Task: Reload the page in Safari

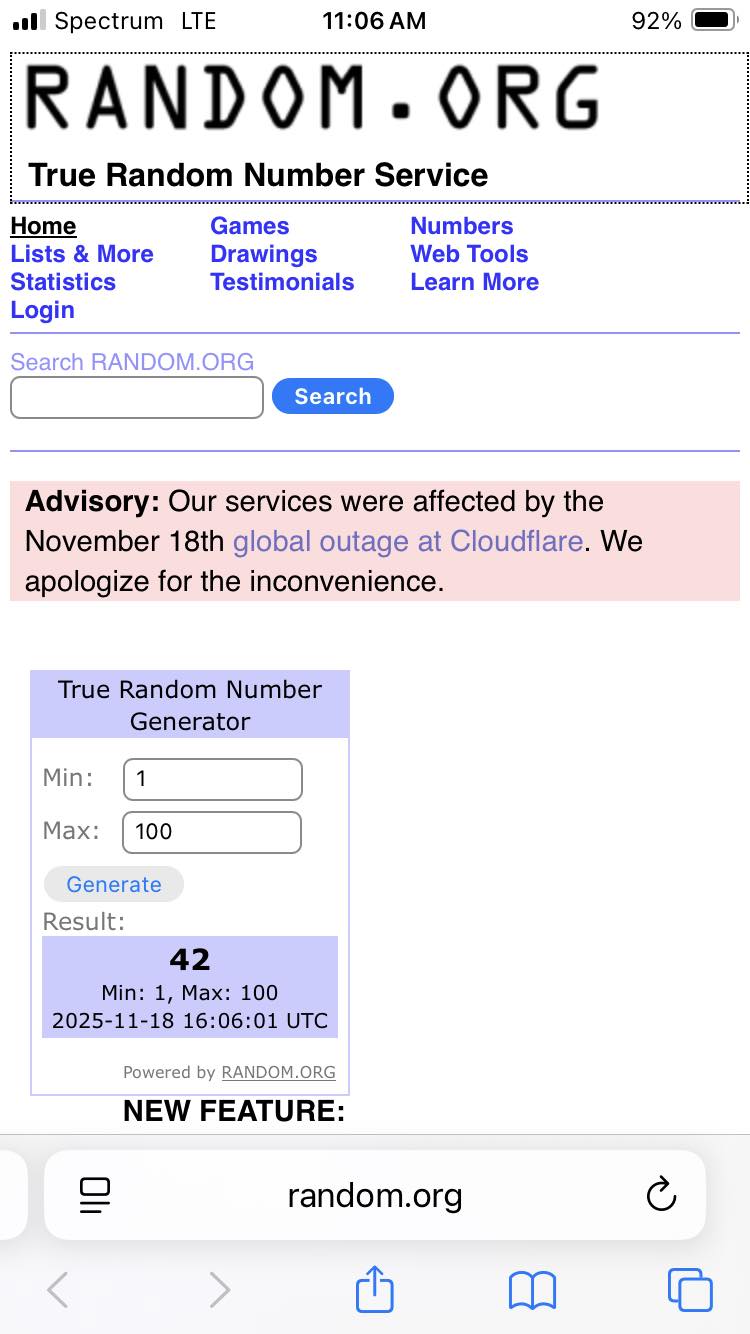Action: [661, 1195]
